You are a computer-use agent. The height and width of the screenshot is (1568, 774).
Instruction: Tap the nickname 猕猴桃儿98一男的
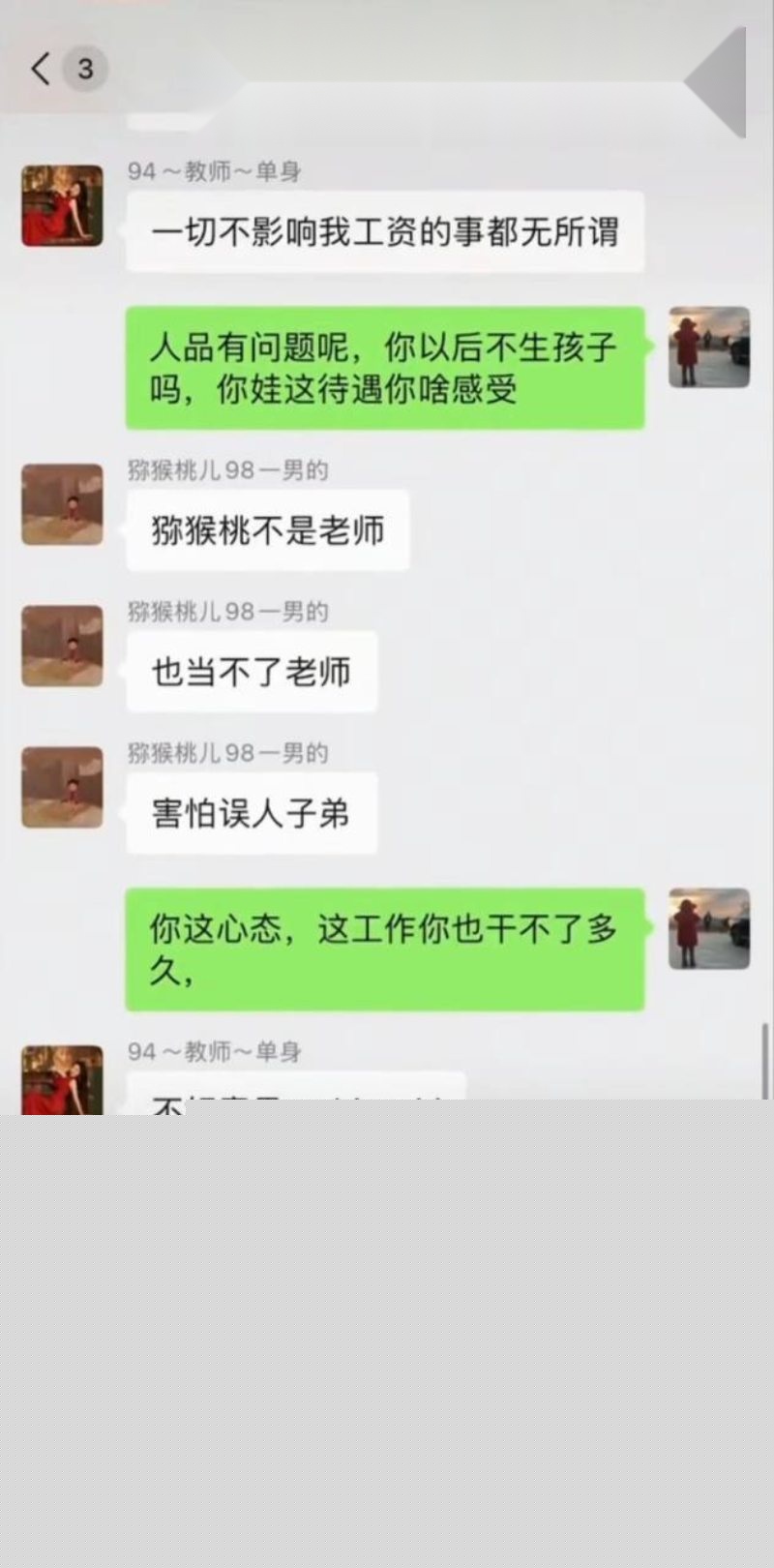[x=229, y=471]
